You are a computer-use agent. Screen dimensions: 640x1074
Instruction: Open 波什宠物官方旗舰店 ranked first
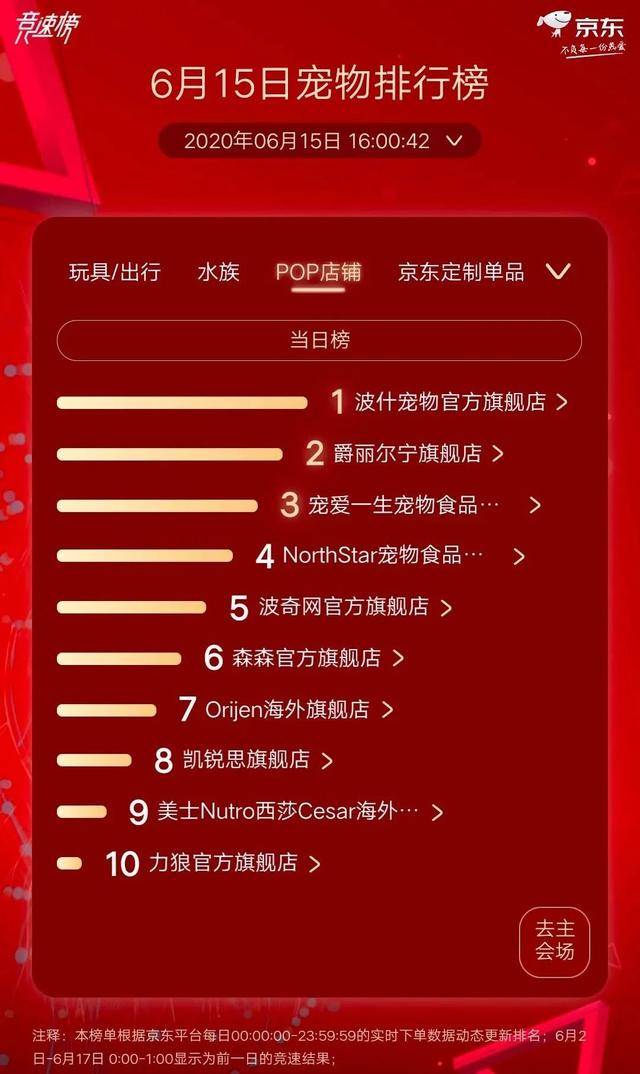pyautogui.click(x=450, y=402)
